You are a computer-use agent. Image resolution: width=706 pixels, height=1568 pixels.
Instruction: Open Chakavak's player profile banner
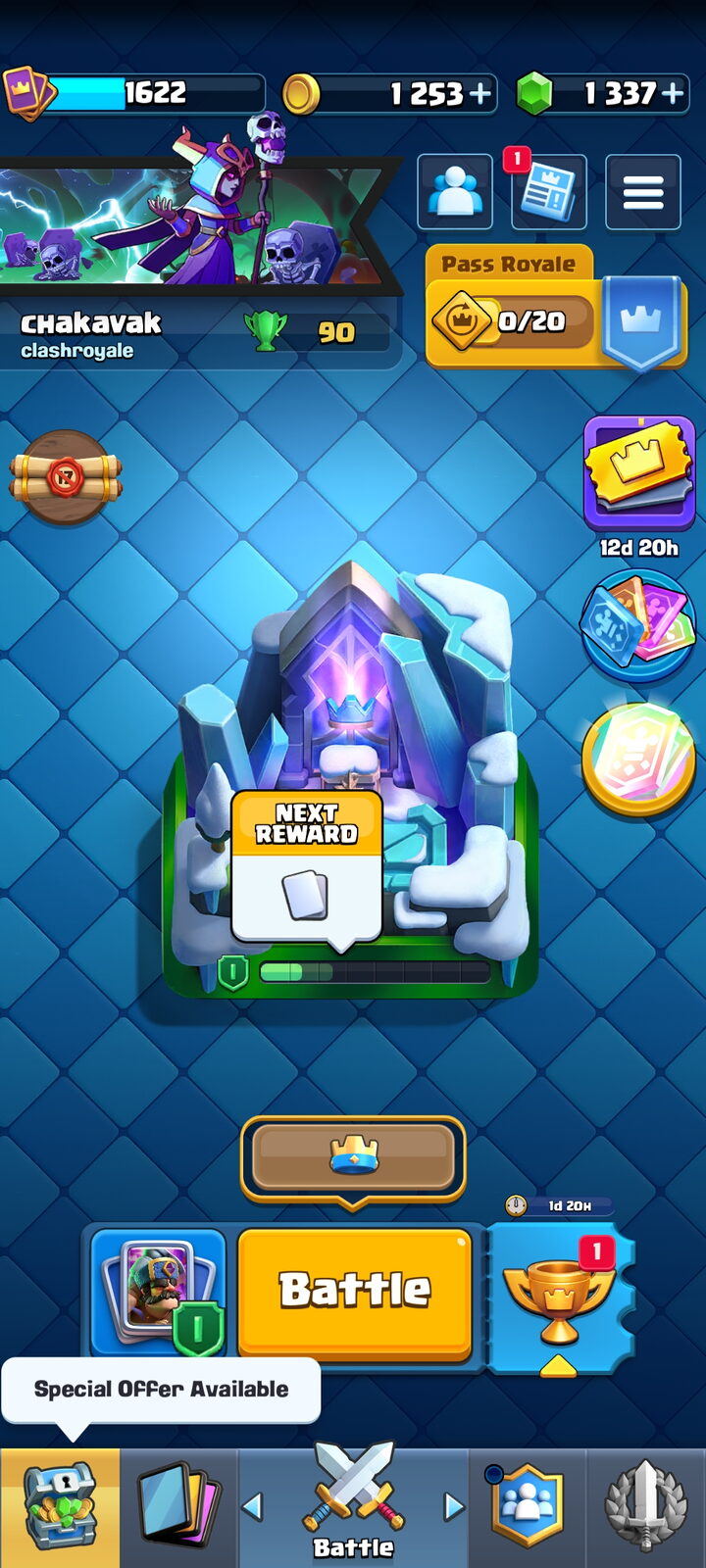coord(200,261)
